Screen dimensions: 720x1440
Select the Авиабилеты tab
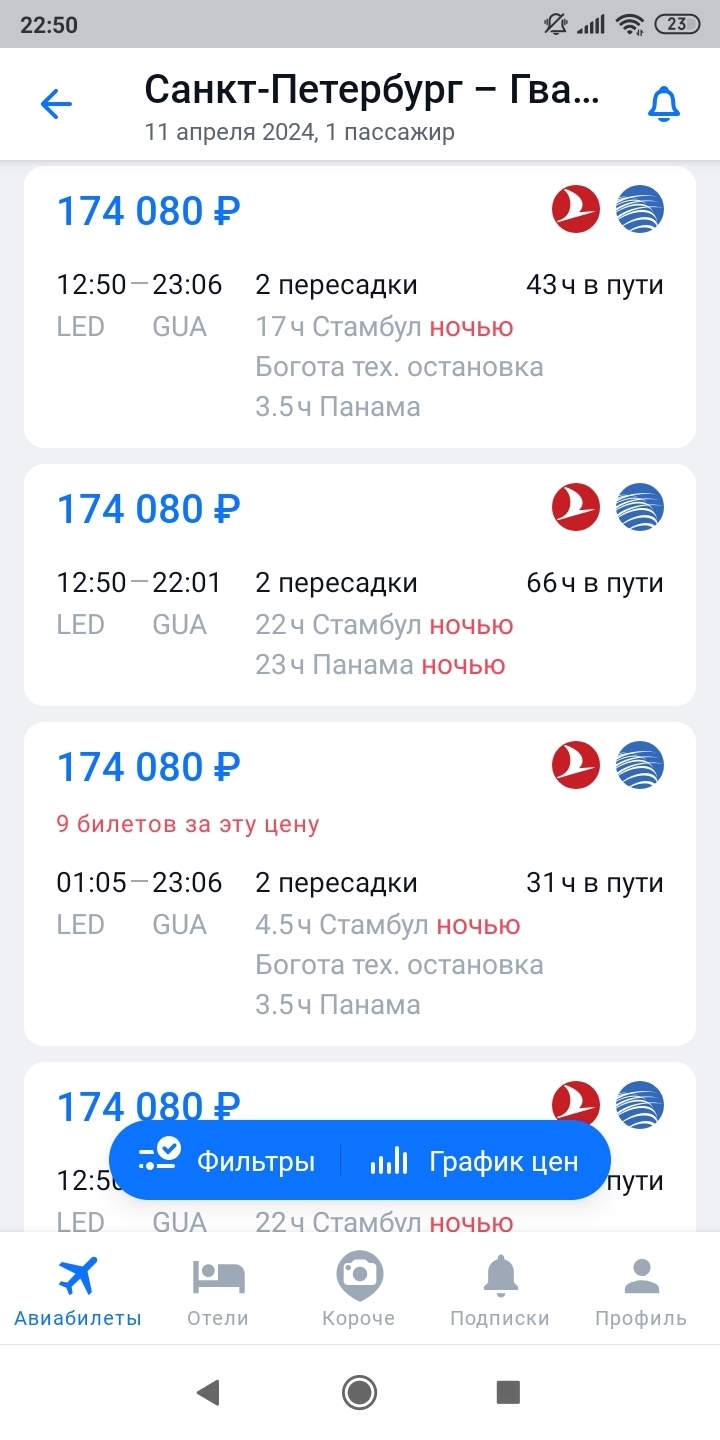pyautogui.click(x=78, y=1290)
